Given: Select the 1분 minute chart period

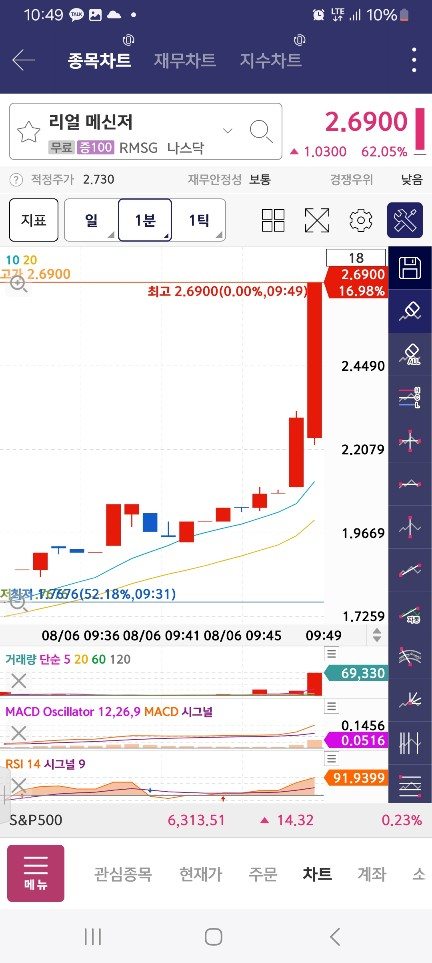Looking at the screenshot, I should point(145,220).
